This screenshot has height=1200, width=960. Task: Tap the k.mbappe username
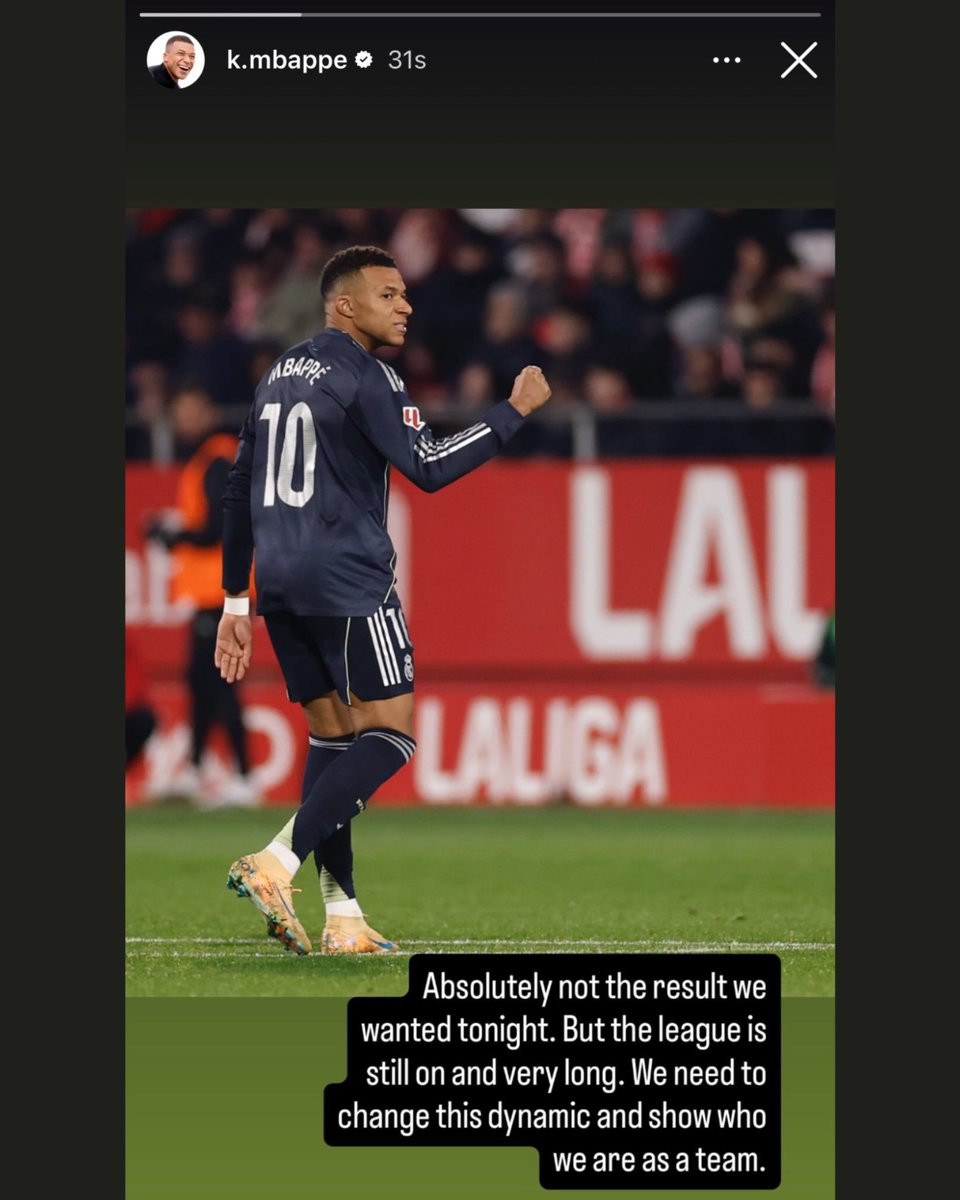point(287,60)
